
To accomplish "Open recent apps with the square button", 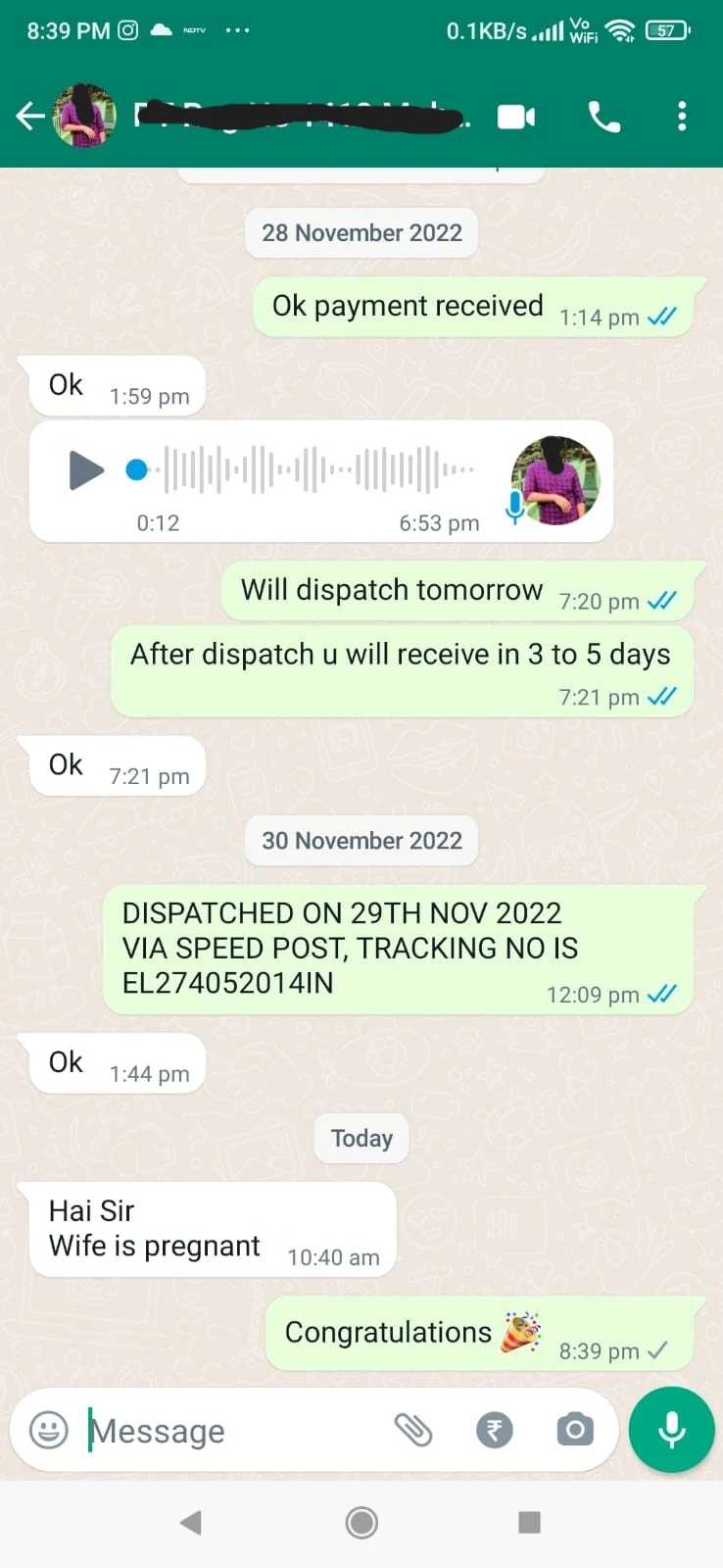I will pos(529,1522).
